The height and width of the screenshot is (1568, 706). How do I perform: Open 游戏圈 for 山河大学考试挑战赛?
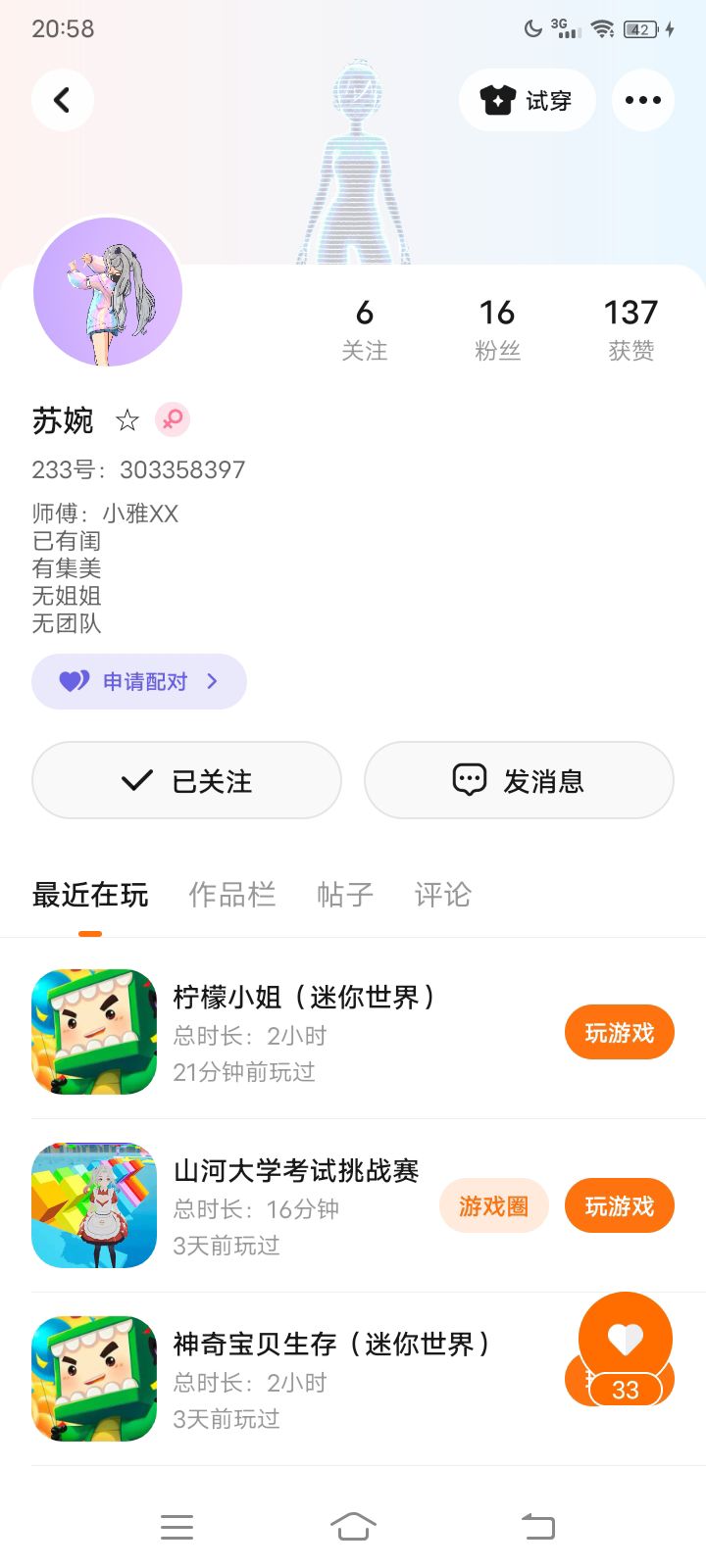[493, 1206]
